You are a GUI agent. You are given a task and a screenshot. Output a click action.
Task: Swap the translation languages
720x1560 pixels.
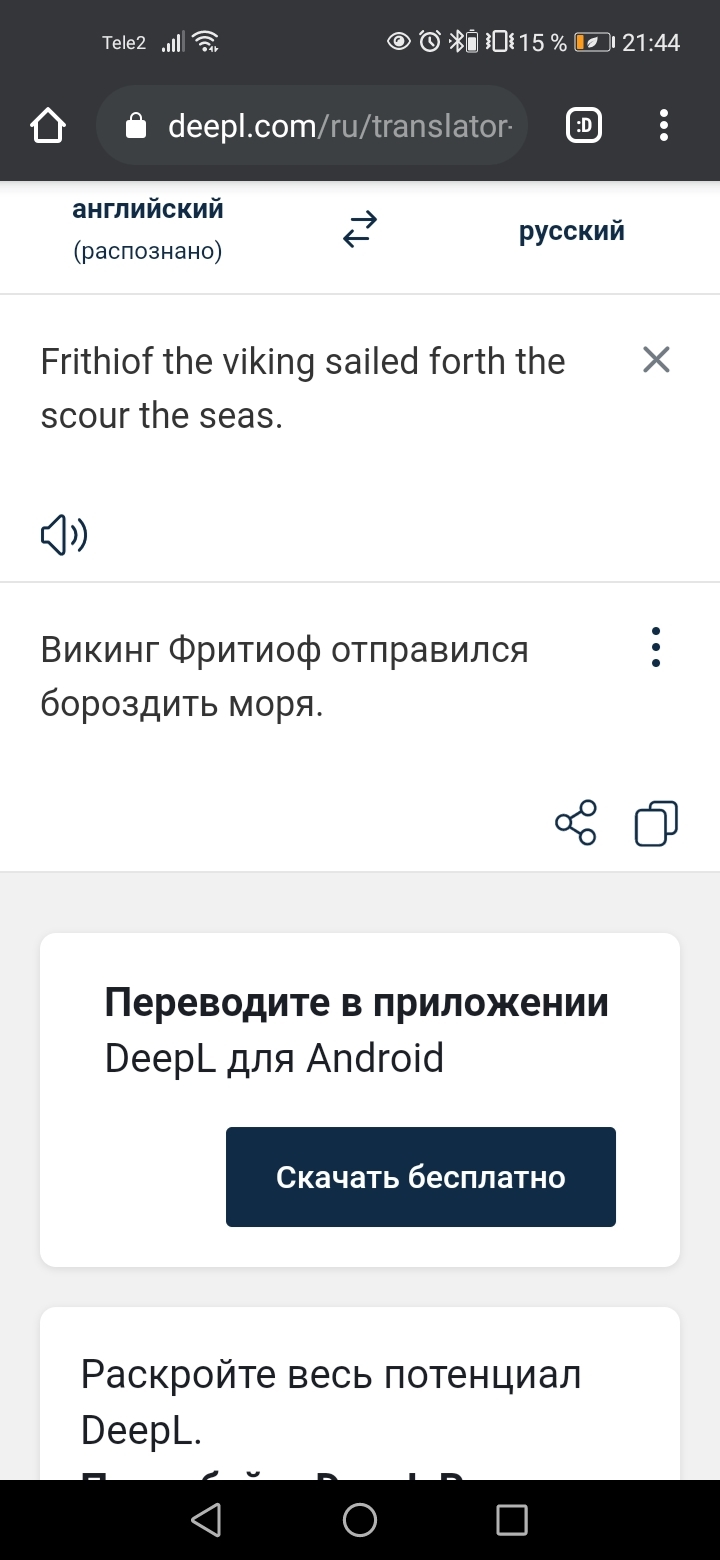(x=360, y=230)
